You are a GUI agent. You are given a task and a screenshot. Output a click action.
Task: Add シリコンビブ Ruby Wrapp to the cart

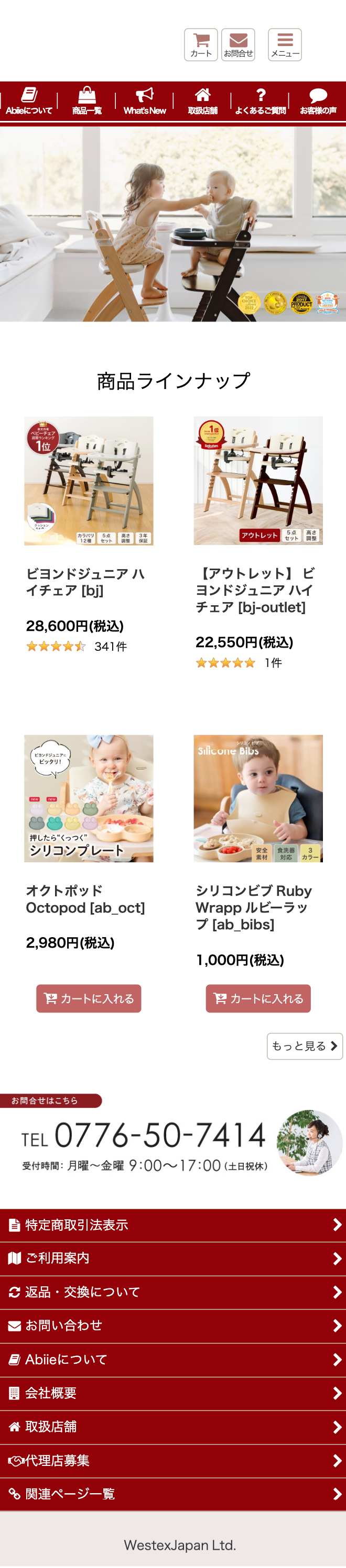258,998
